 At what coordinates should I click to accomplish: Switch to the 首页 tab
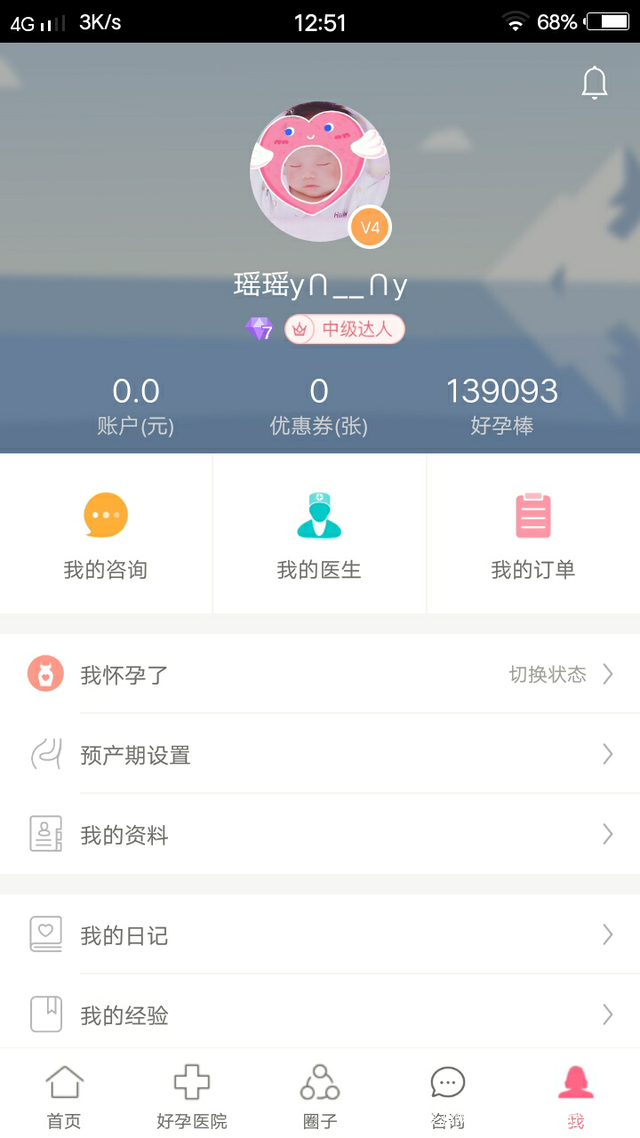click(64, 1096)
